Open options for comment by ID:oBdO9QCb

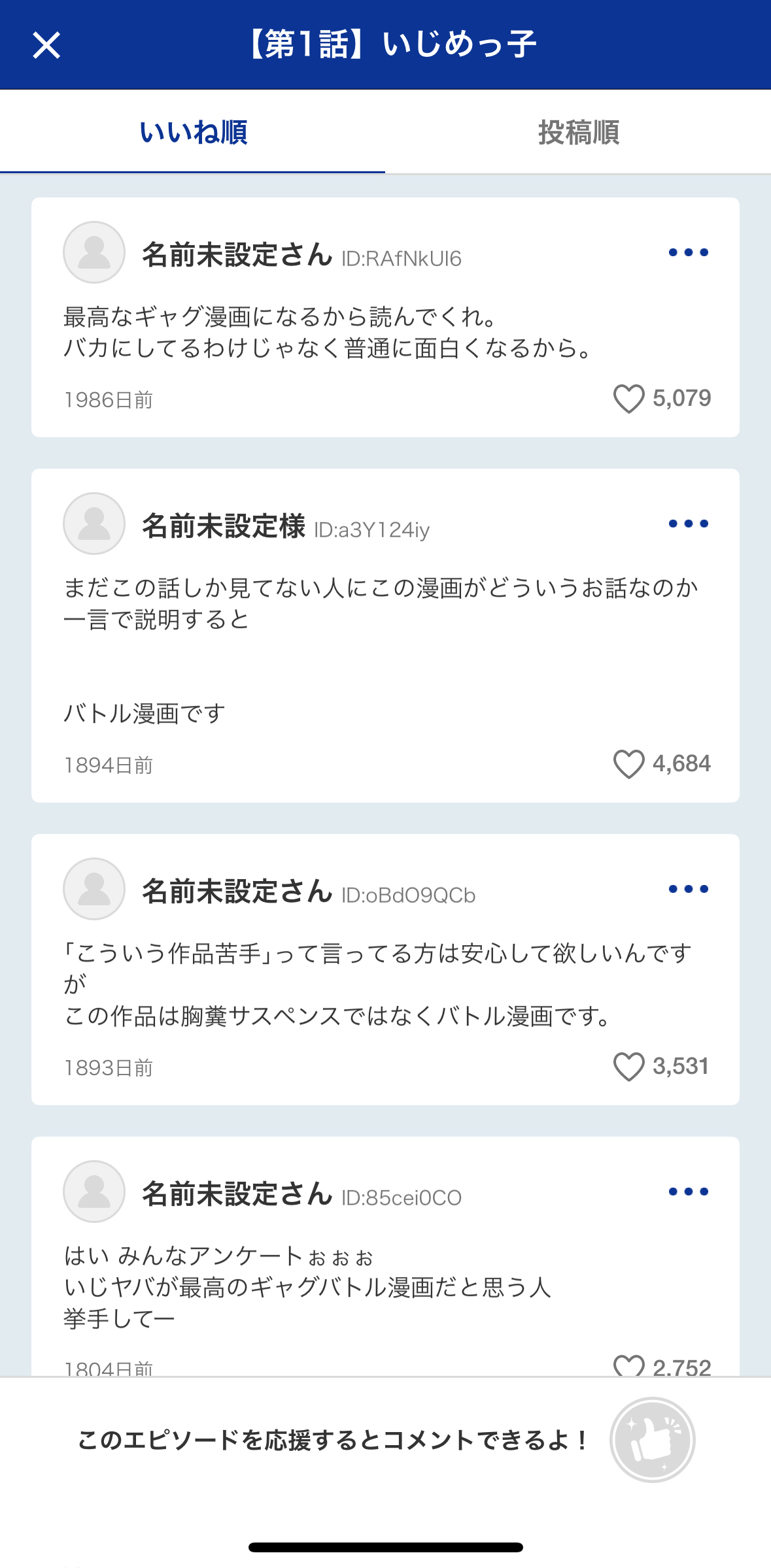tap(688, 890)
